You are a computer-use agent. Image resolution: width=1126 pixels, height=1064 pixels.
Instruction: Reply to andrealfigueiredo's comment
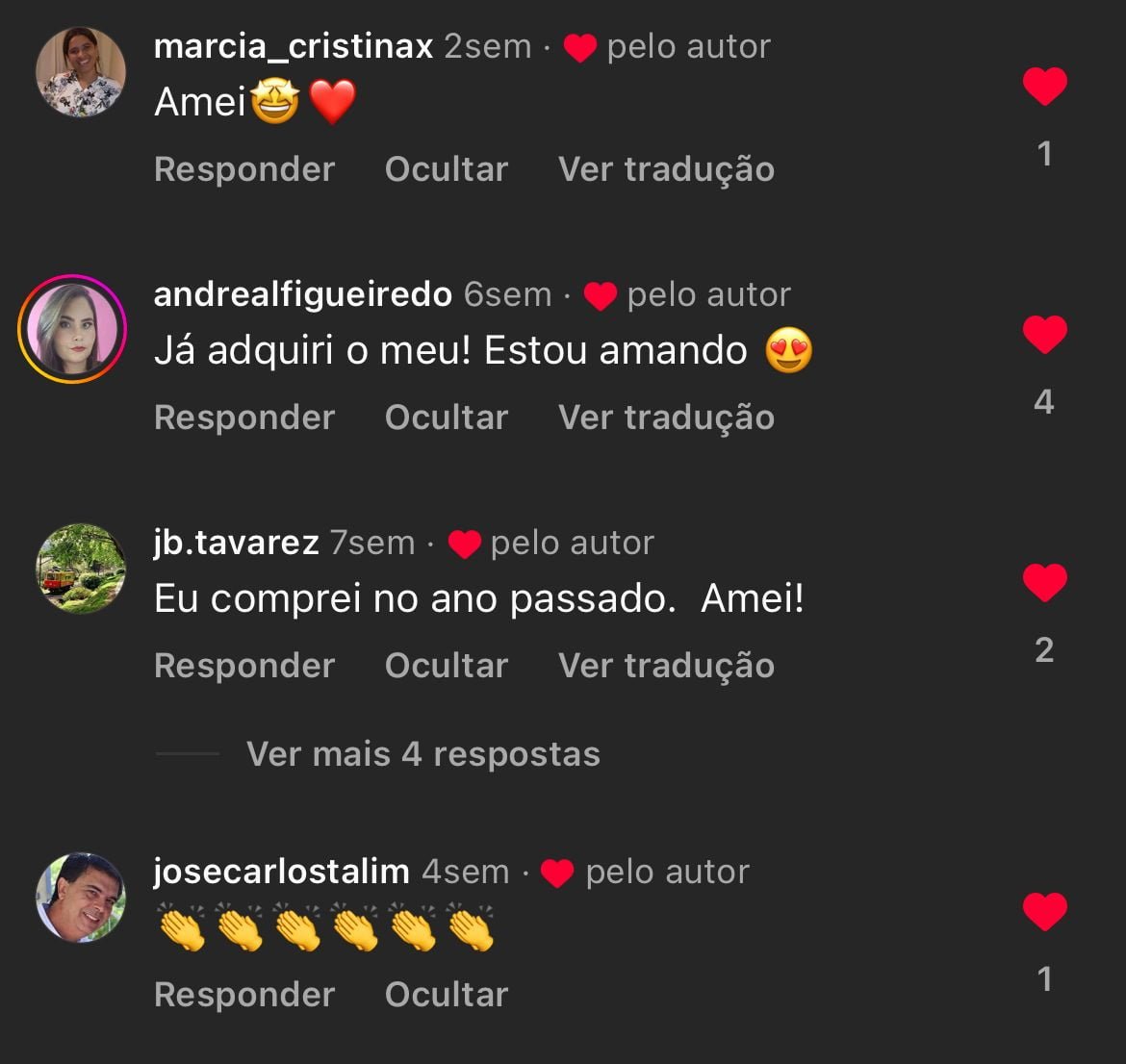pyautogui.click(x=244, y=418)
